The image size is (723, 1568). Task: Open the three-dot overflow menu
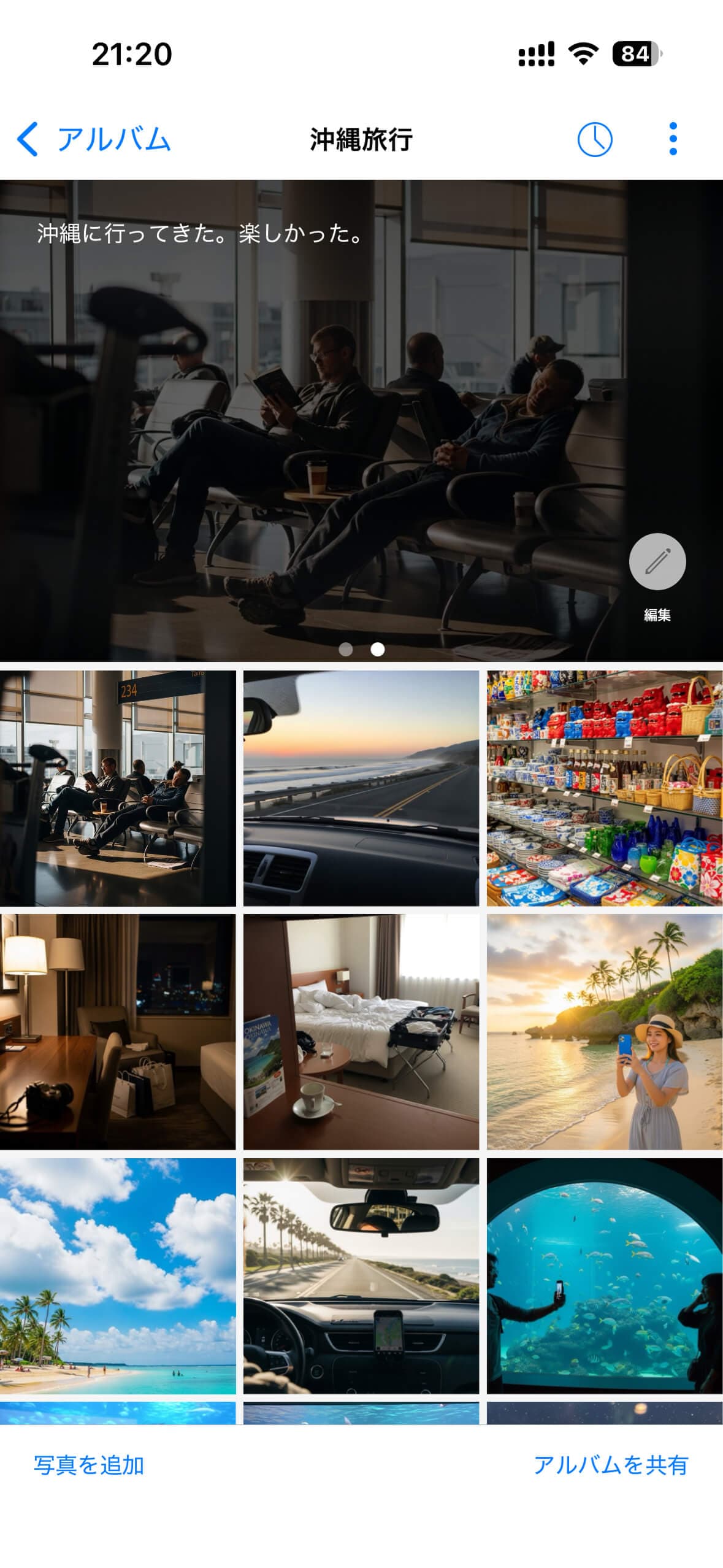(x=673, y=139)
